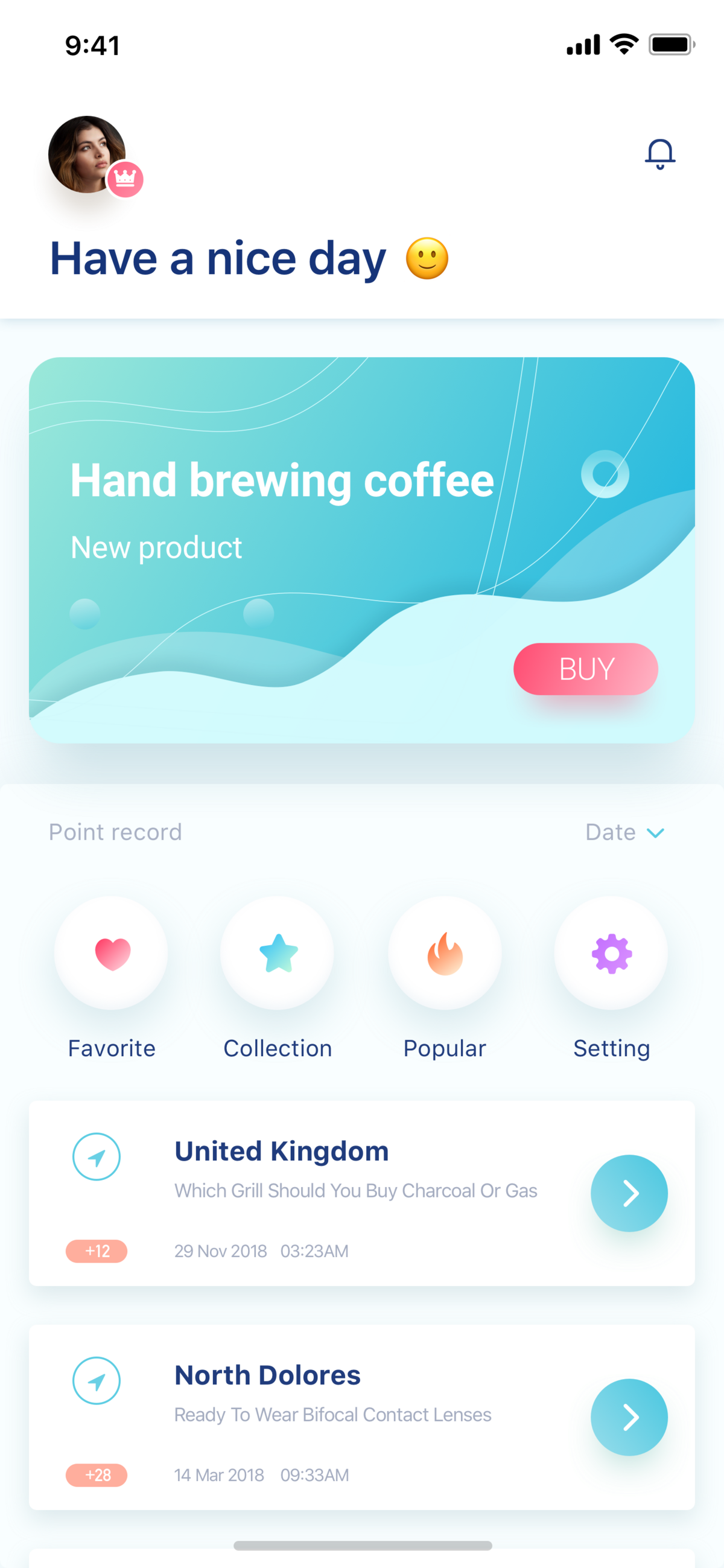Tap the arrow button on North Dolores
The image size is (724, 1568).
629,1417
